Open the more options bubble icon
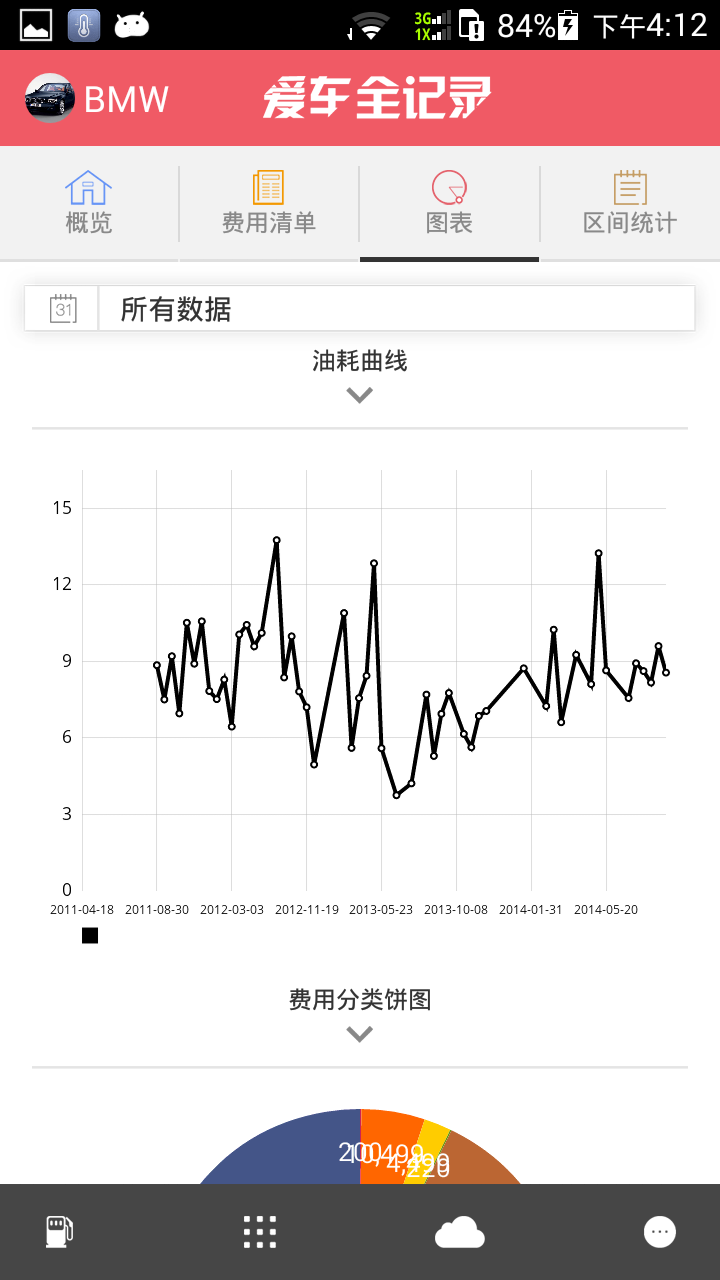Screen dimensions: 720x1280 coord(660,1232)
